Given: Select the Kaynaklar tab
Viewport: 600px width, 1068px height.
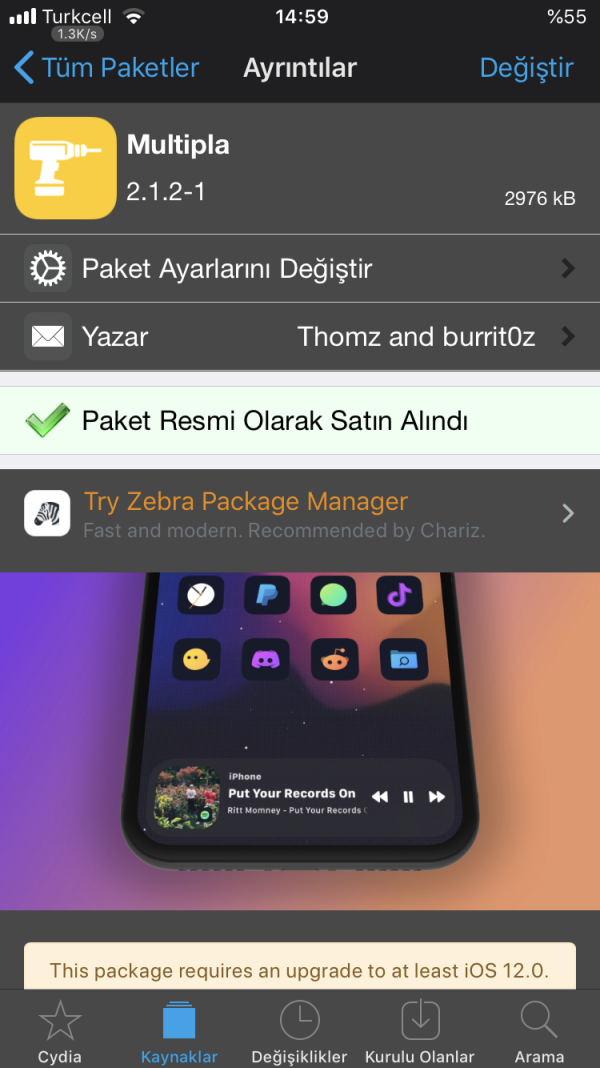Looking at the screenshot, I should click(x=179, y=1031).
